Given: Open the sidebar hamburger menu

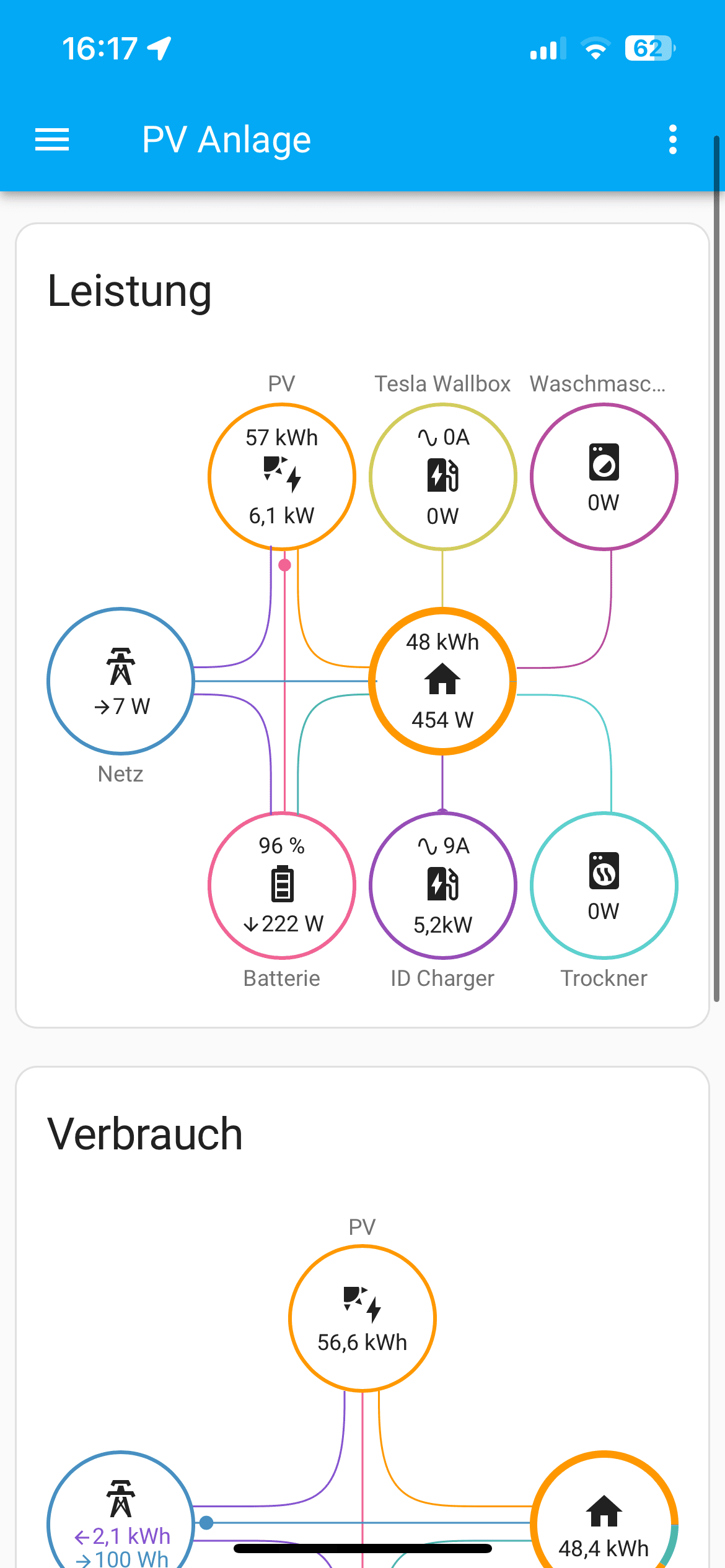Looking at the screenshot, I should tap(52, 139).
